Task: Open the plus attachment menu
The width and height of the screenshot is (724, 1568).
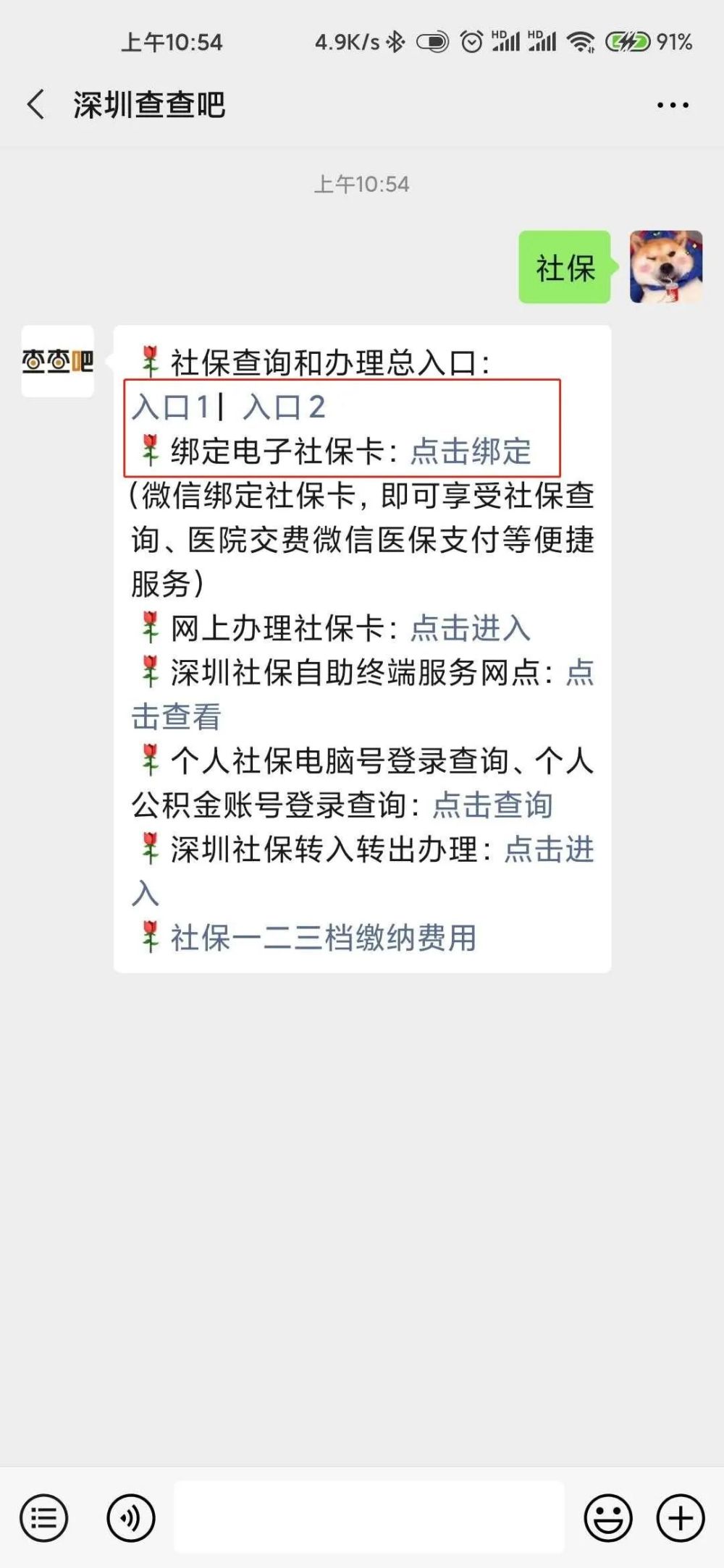Action: coord(681,1518)
